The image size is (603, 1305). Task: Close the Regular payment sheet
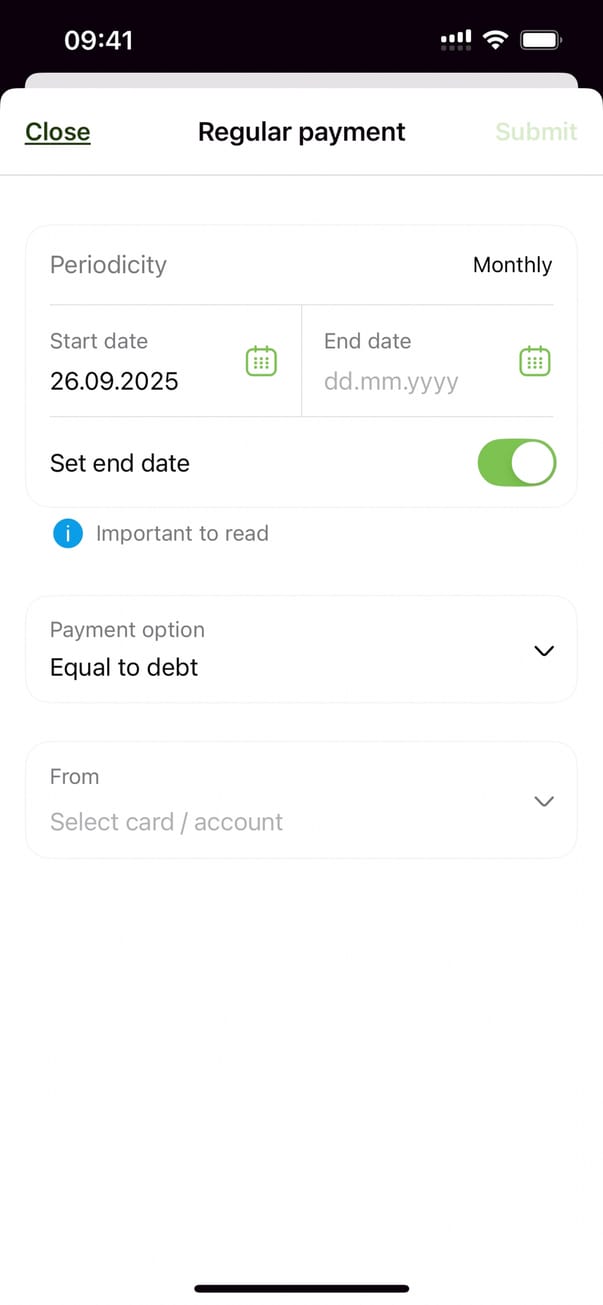click(x=58, y=132)
